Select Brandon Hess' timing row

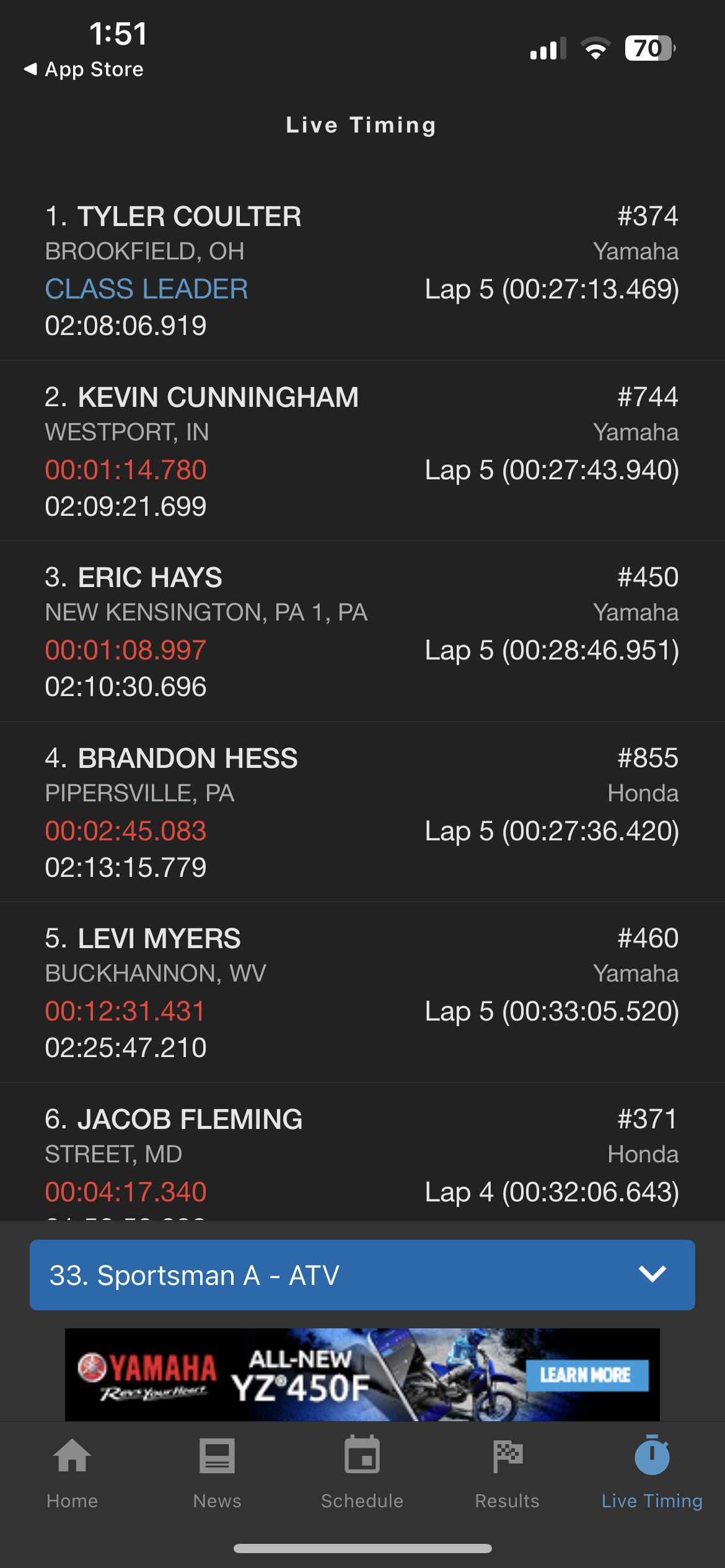coord(362,812)
